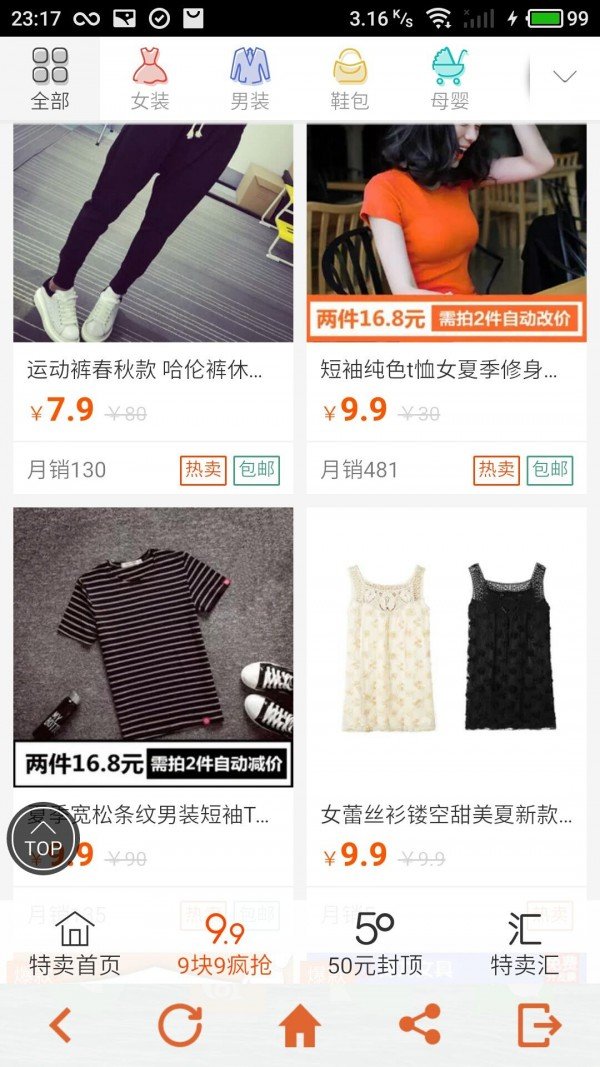Screen dimensions: 600x1067
Task: Share this page
Action: (420, 1025)
